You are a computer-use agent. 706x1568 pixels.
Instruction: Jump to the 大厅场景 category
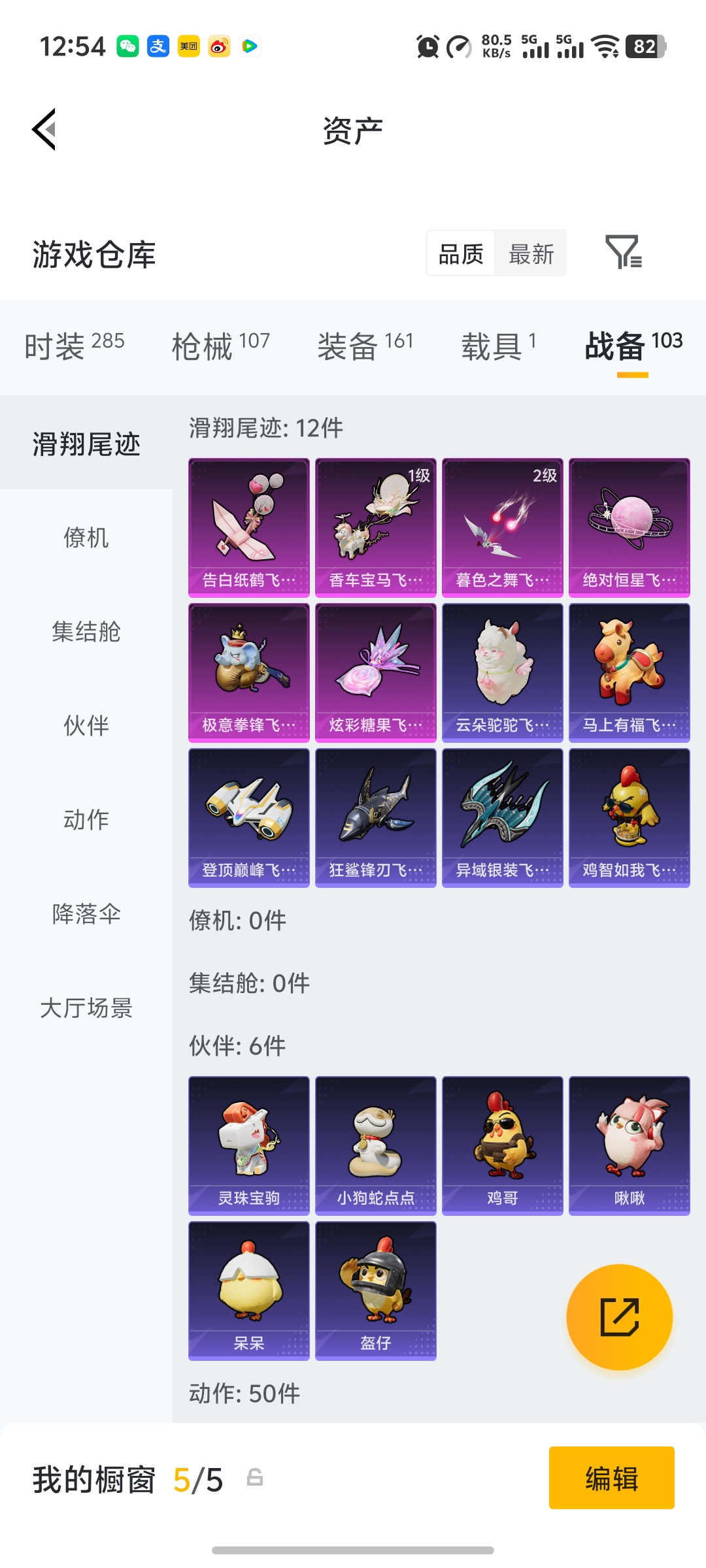tap(87, 1009)
